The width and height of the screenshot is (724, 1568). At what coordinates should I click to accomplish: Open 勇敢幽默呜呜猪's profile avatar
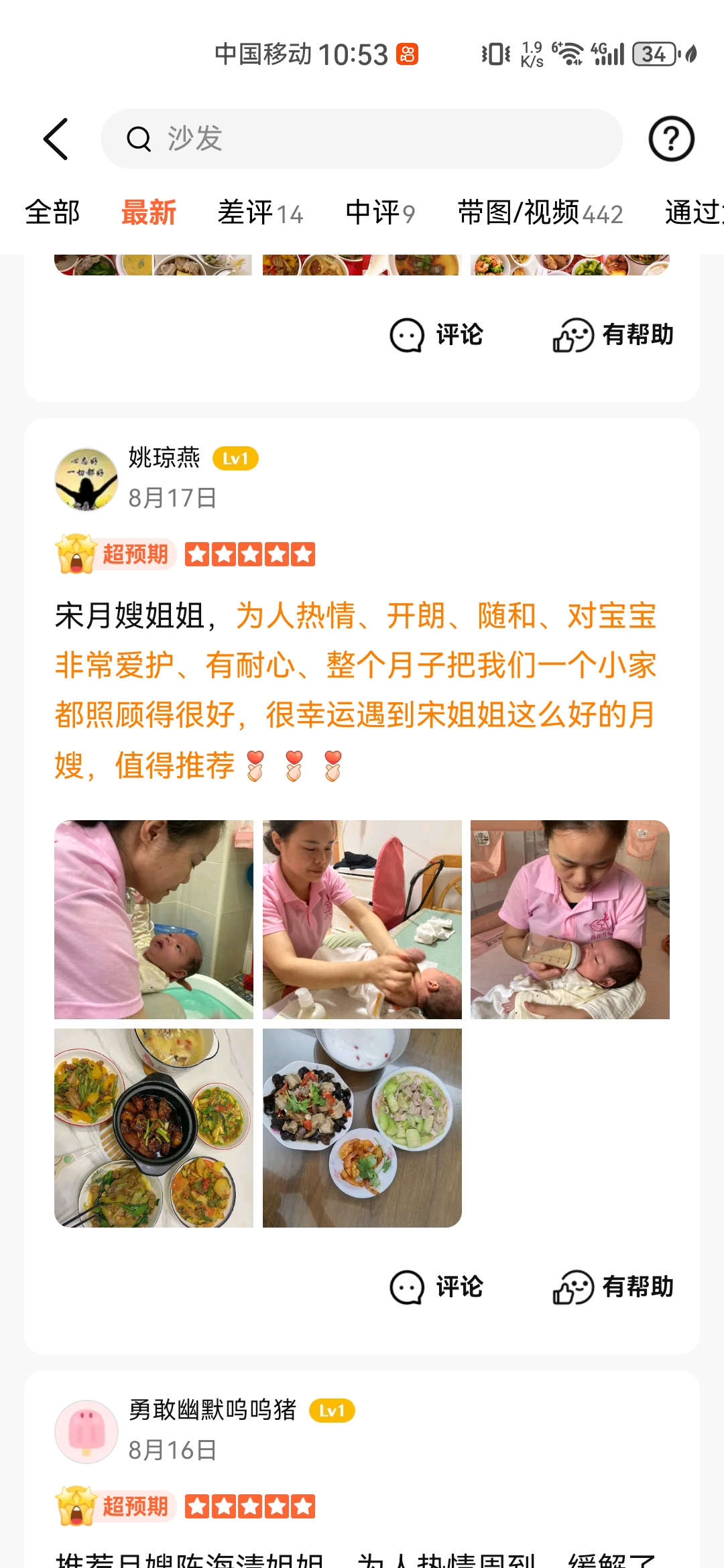coord(86,1432)
